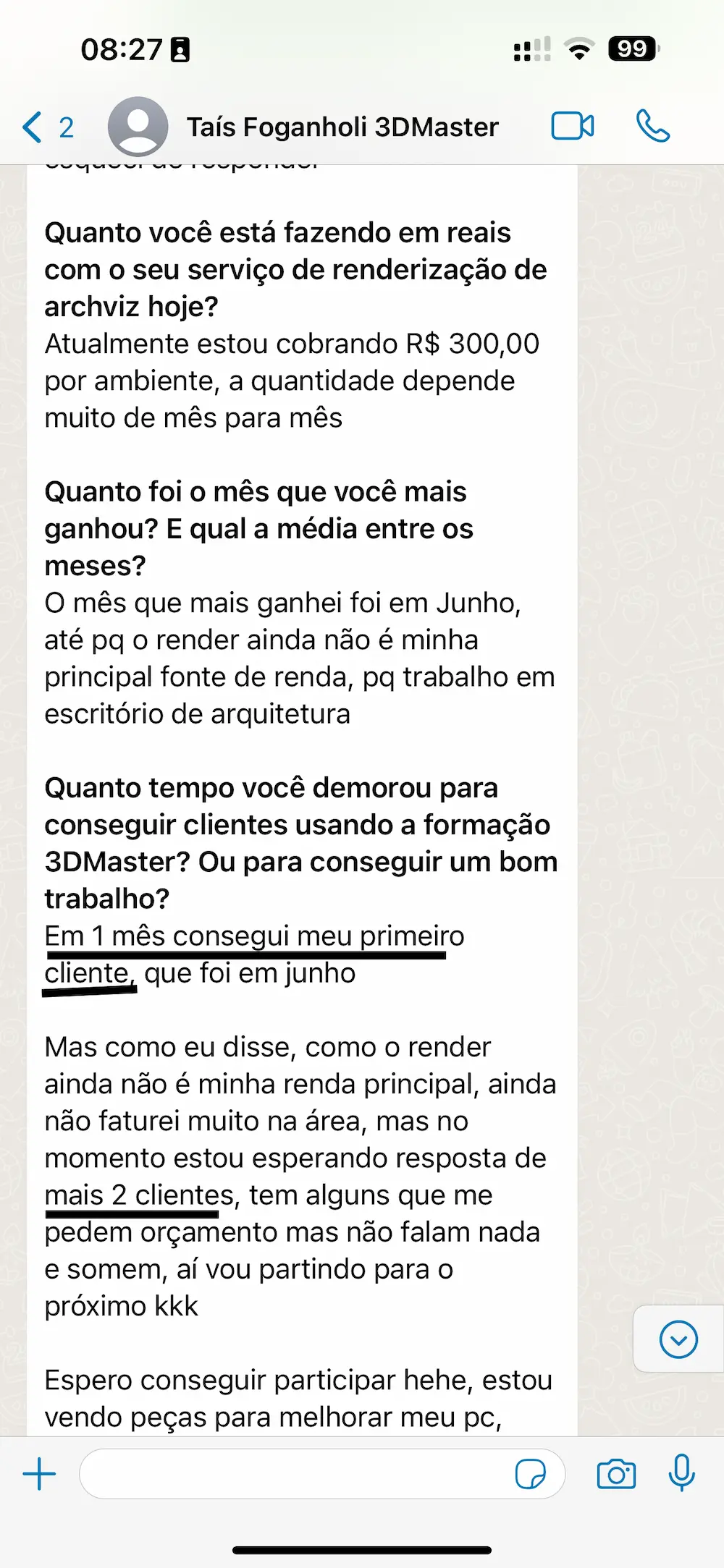This screenshot has height=1568, width=724.
Task: Open Taís Foganholi 3DMaster contact info
Action: point(342,127)
